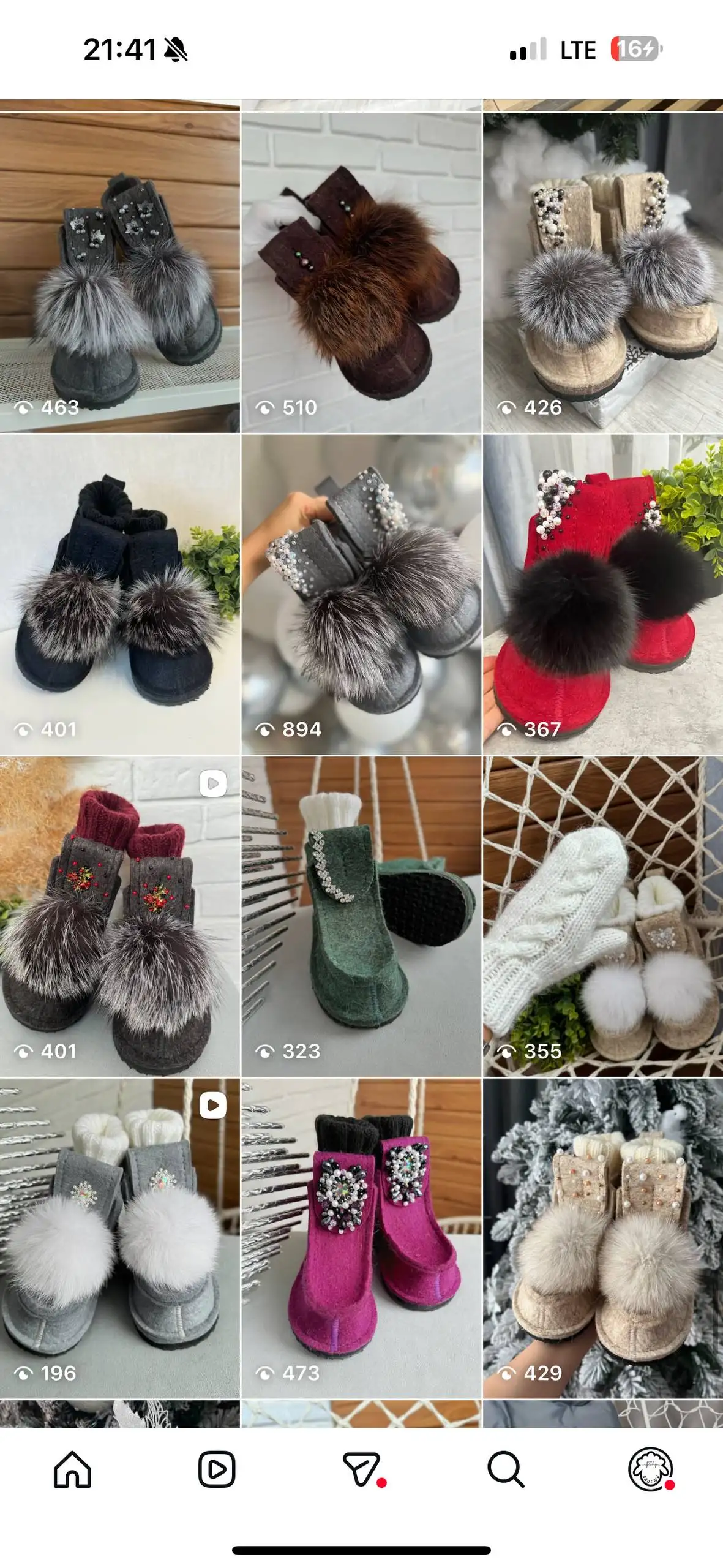The width and height of the screenshot is (723, 1568).
Task: Play the light gray boots reel with 196 views
Action: coord(120,1238)
